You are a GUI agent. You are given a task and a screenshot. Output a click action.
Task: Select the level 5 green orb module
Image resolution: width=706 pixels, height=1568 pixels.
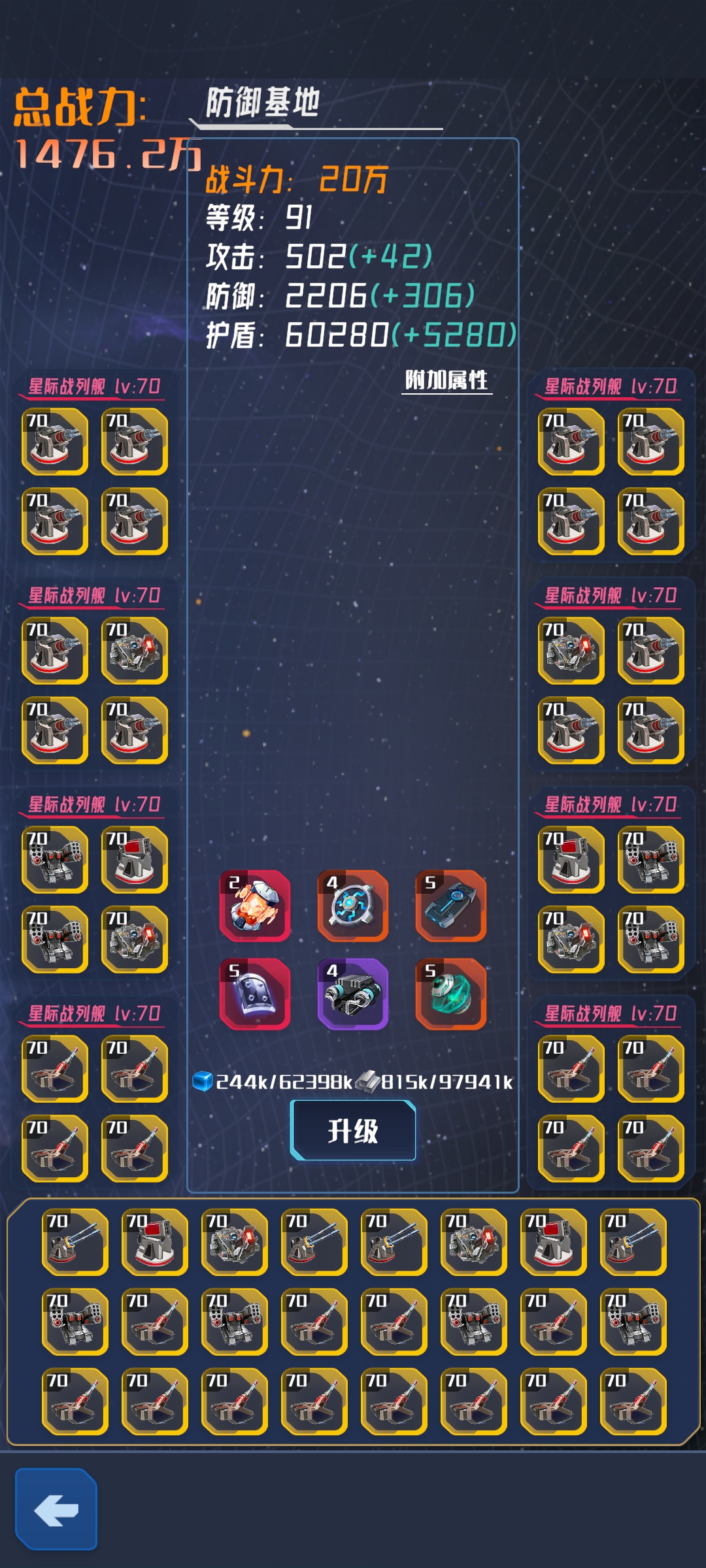click(451, 994)
